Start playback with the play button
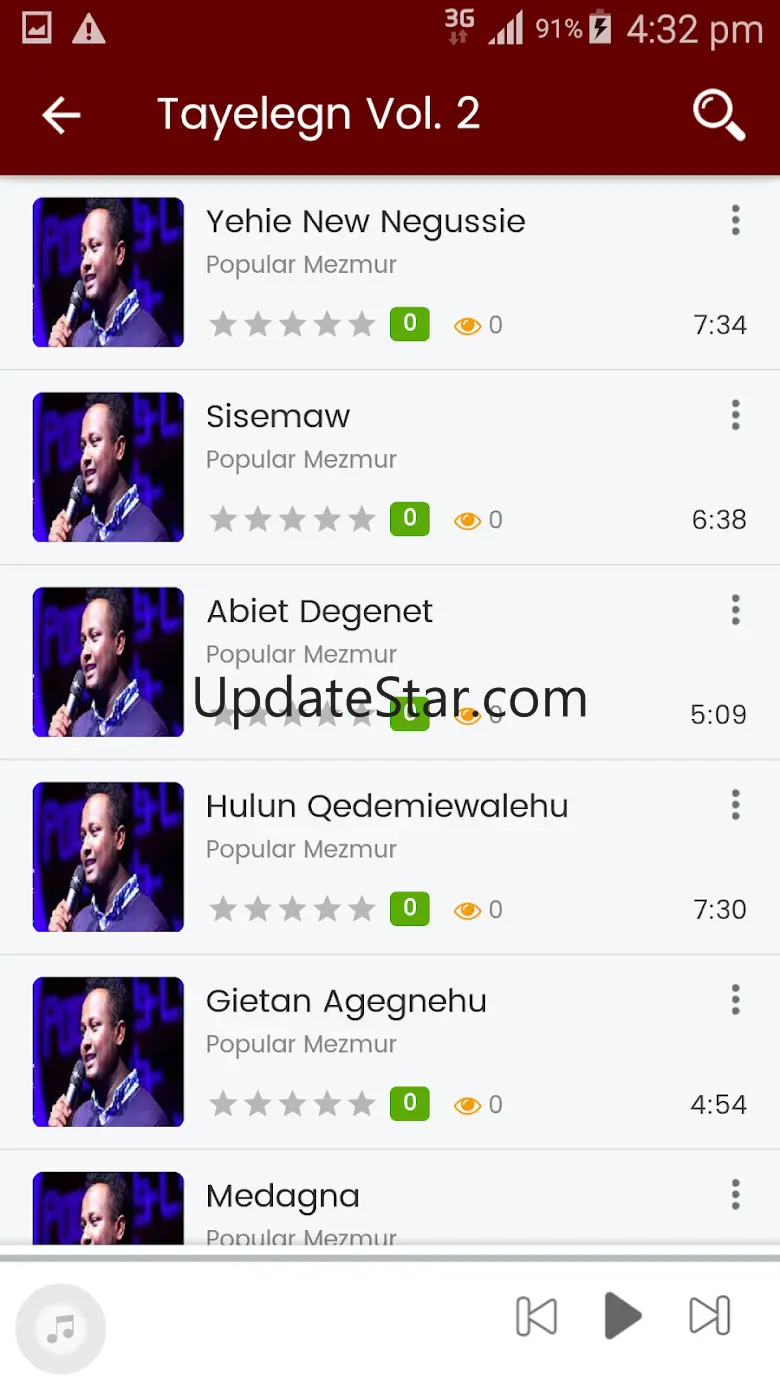 pyautogui.click(x=622, y=1316)
